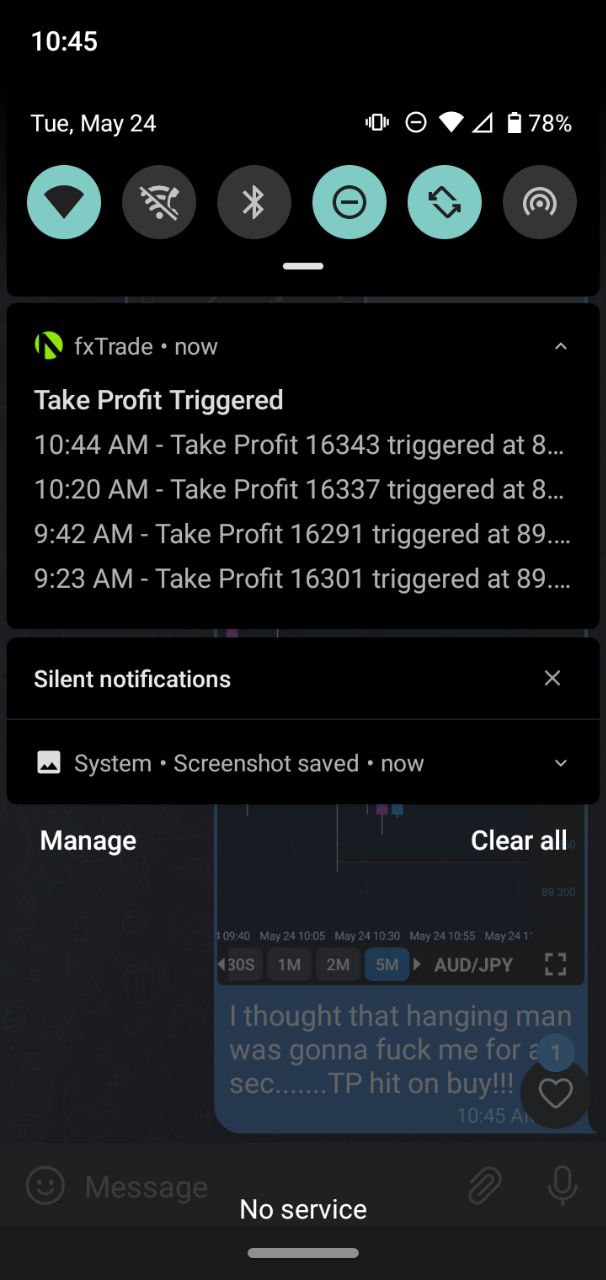Image resolution: width=606 pixels, height=1280 pixels.
Task: Toggle the auto-rotate tile
Action: 444,202
